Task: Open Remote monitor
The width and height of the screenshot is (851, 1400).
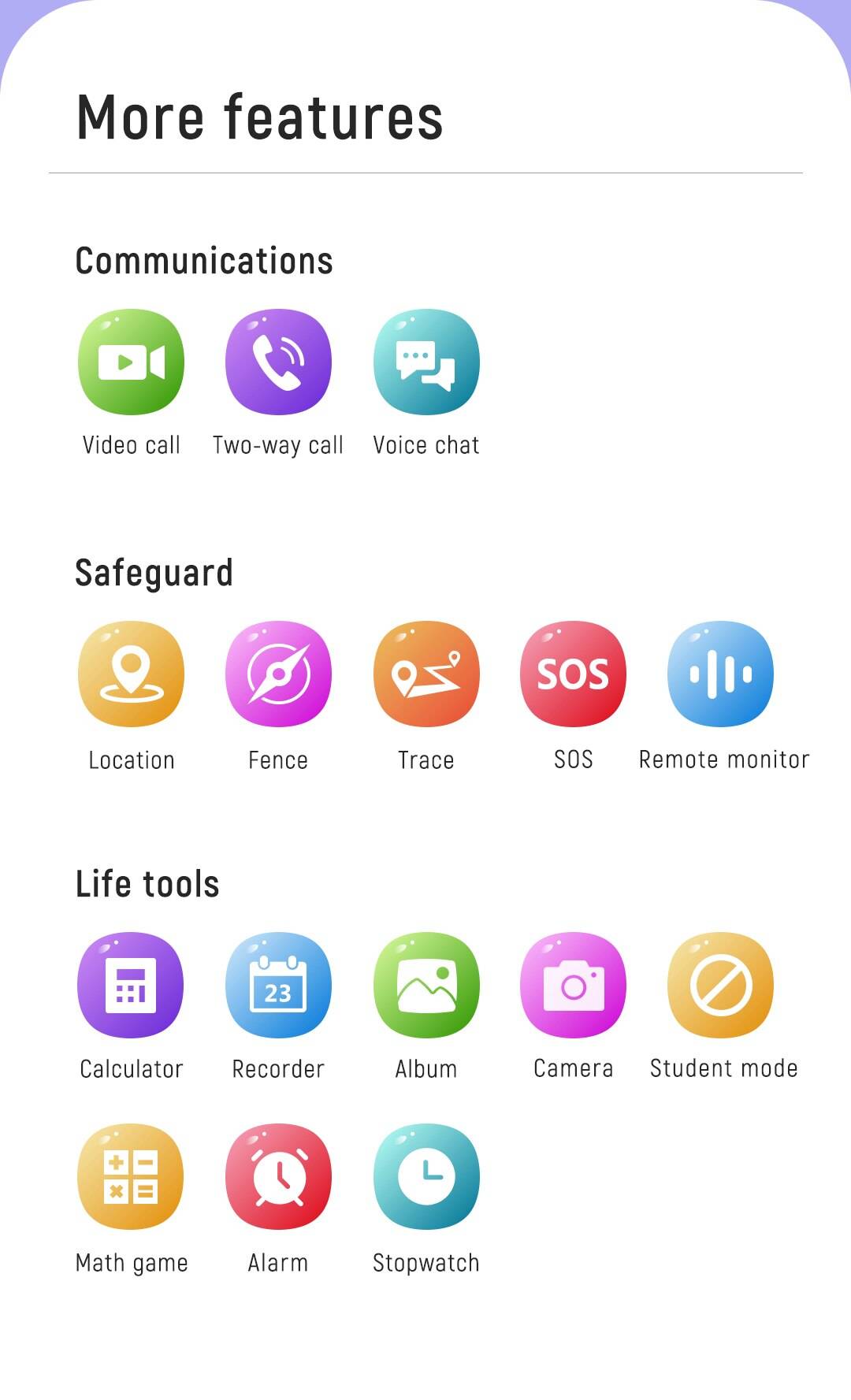Action: point(719,674)
